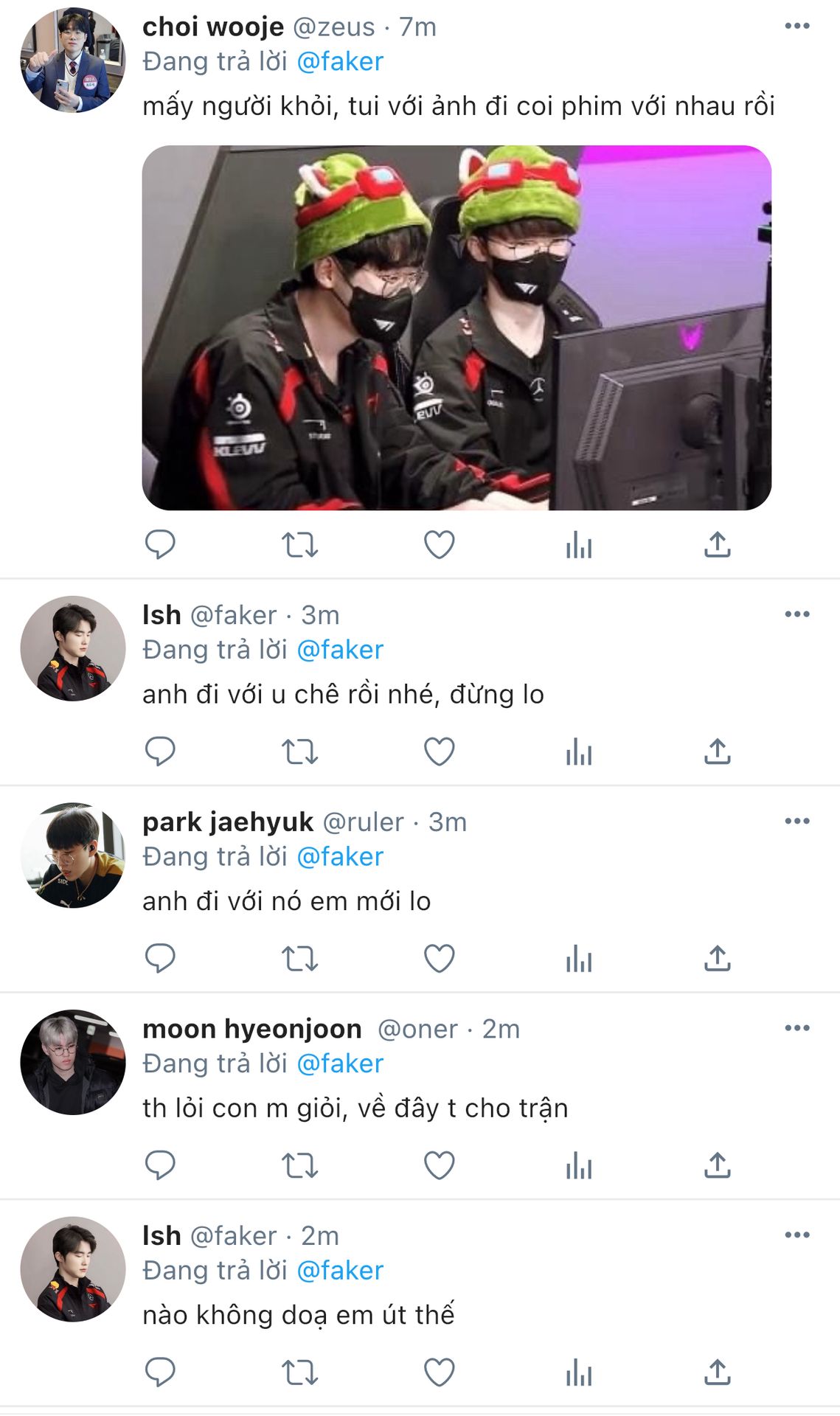This screenshot has height=1416, width=840.
Task: Like park jaehyuk's tweet
Action: (439, 959)
